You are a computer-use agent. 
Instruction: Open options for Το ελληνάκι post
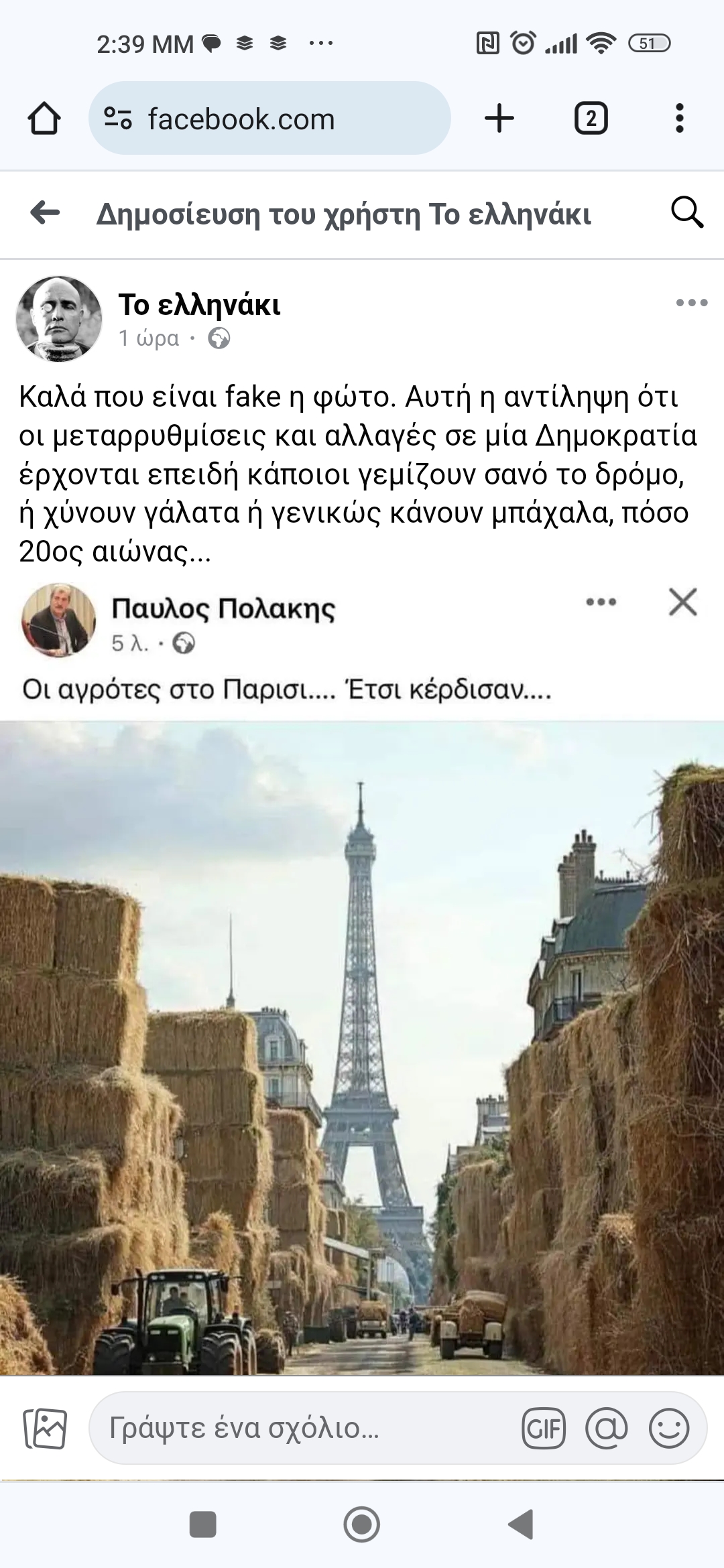coord(692,303)
